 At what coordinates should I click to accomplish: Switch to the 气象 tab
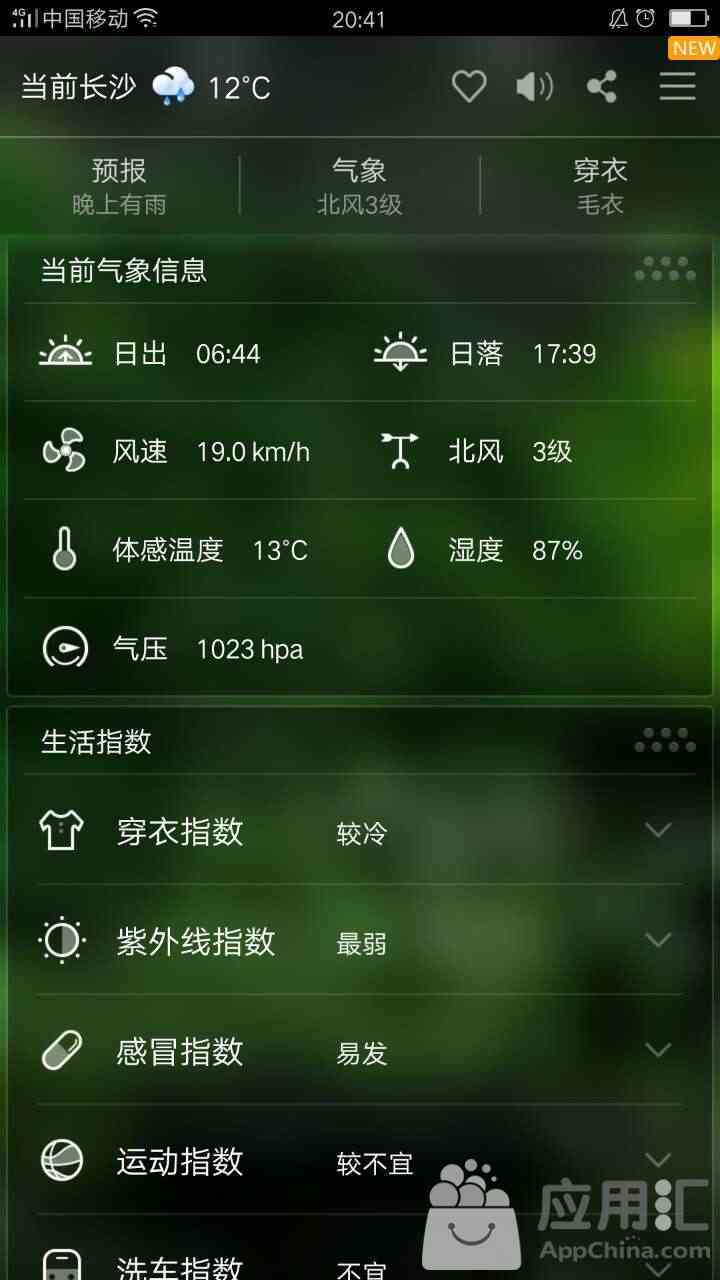(x=359, y=186)
